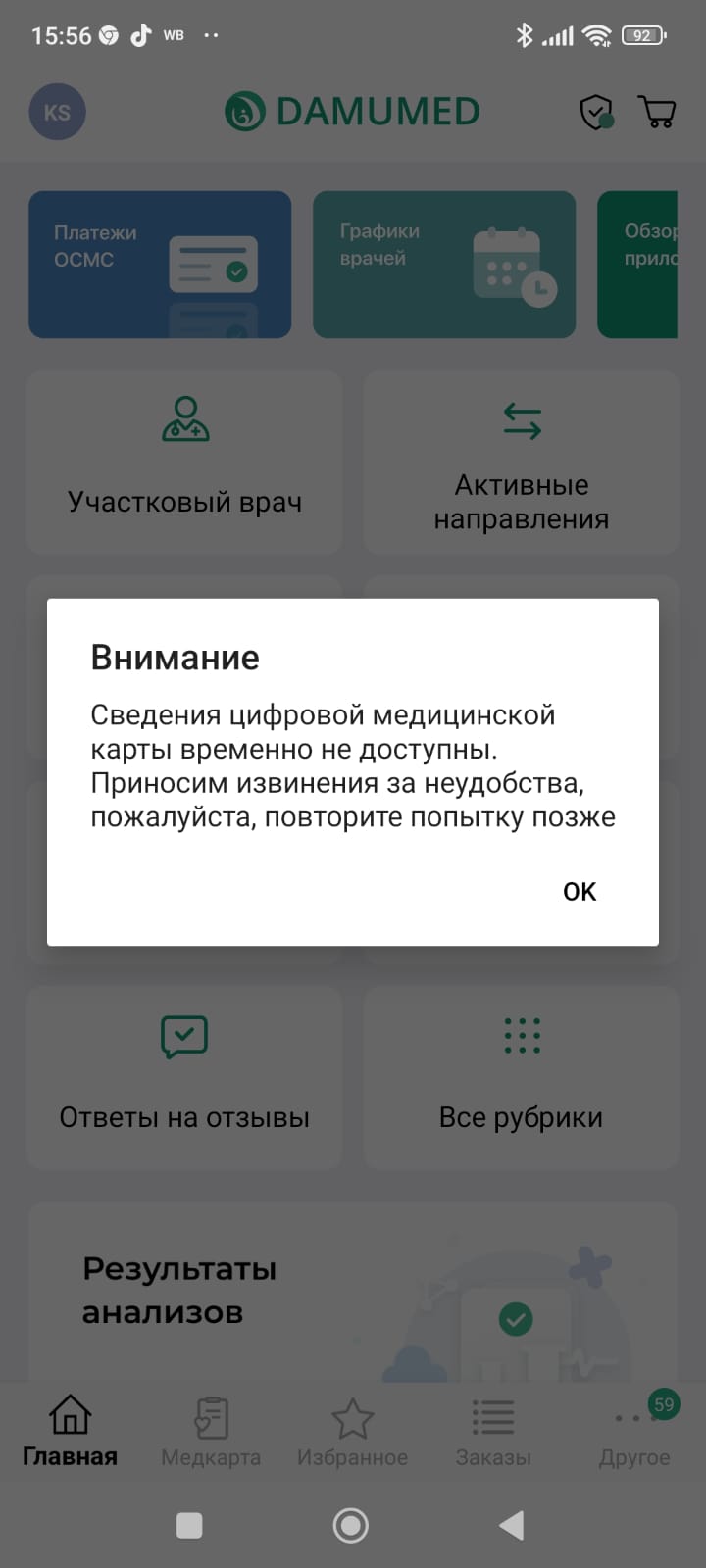Viewport: 706px width, 1568px height.
Task: Open the Графики врачей banner
Action: pos(444,265)
